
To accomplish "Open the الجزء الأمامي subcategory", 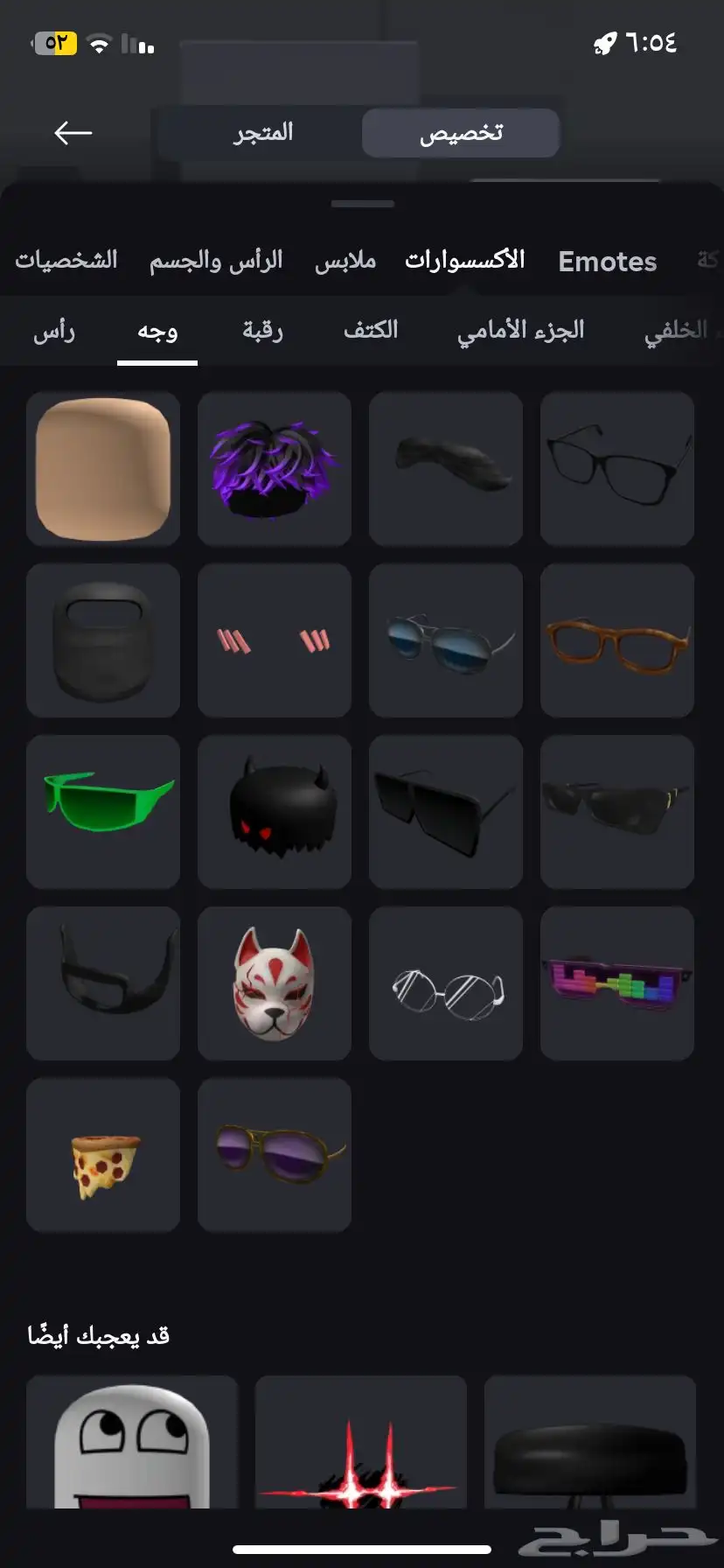I will (520, 331).
